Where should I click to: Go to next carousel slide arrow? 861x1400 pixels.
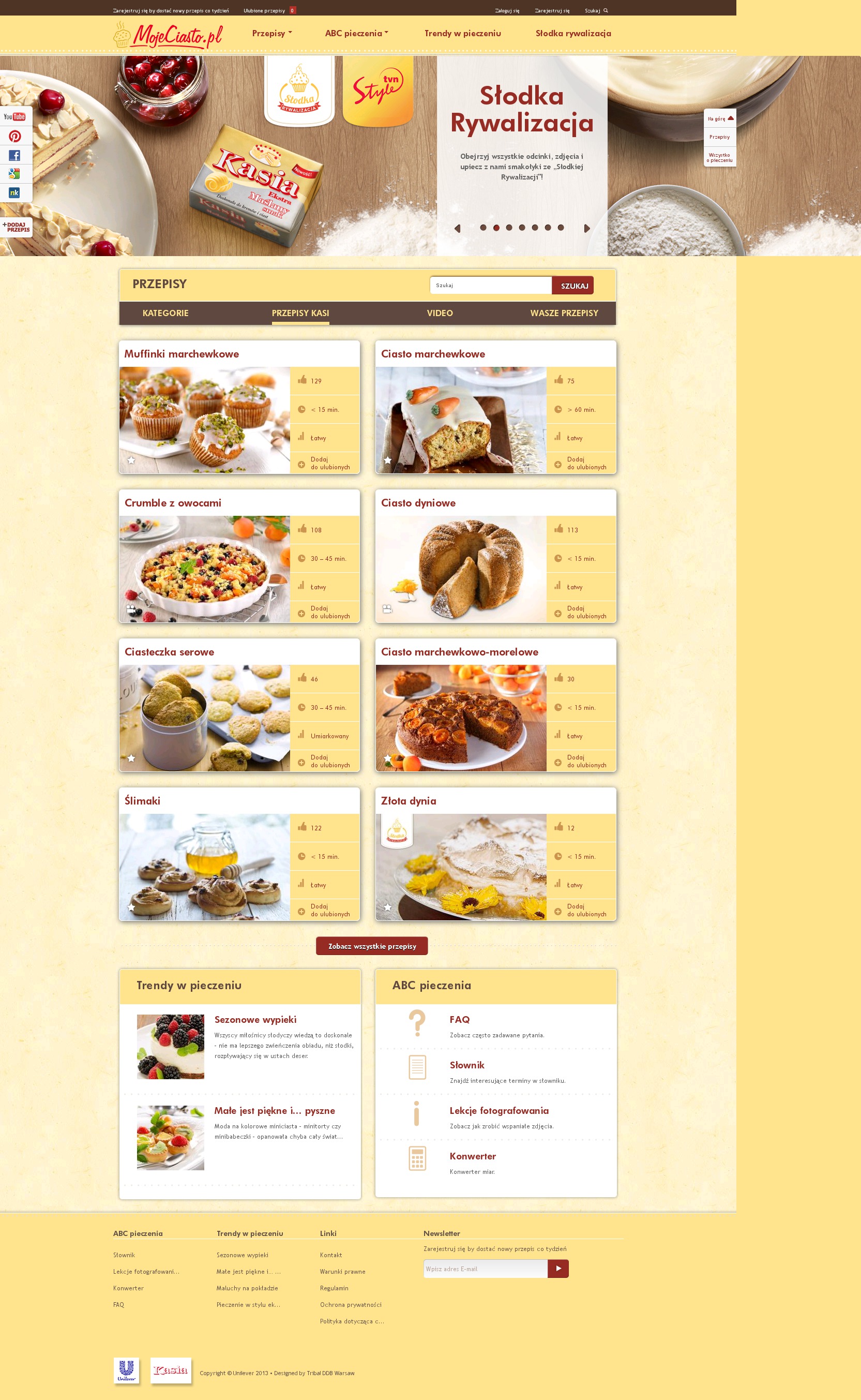click(x=586, y=228)
